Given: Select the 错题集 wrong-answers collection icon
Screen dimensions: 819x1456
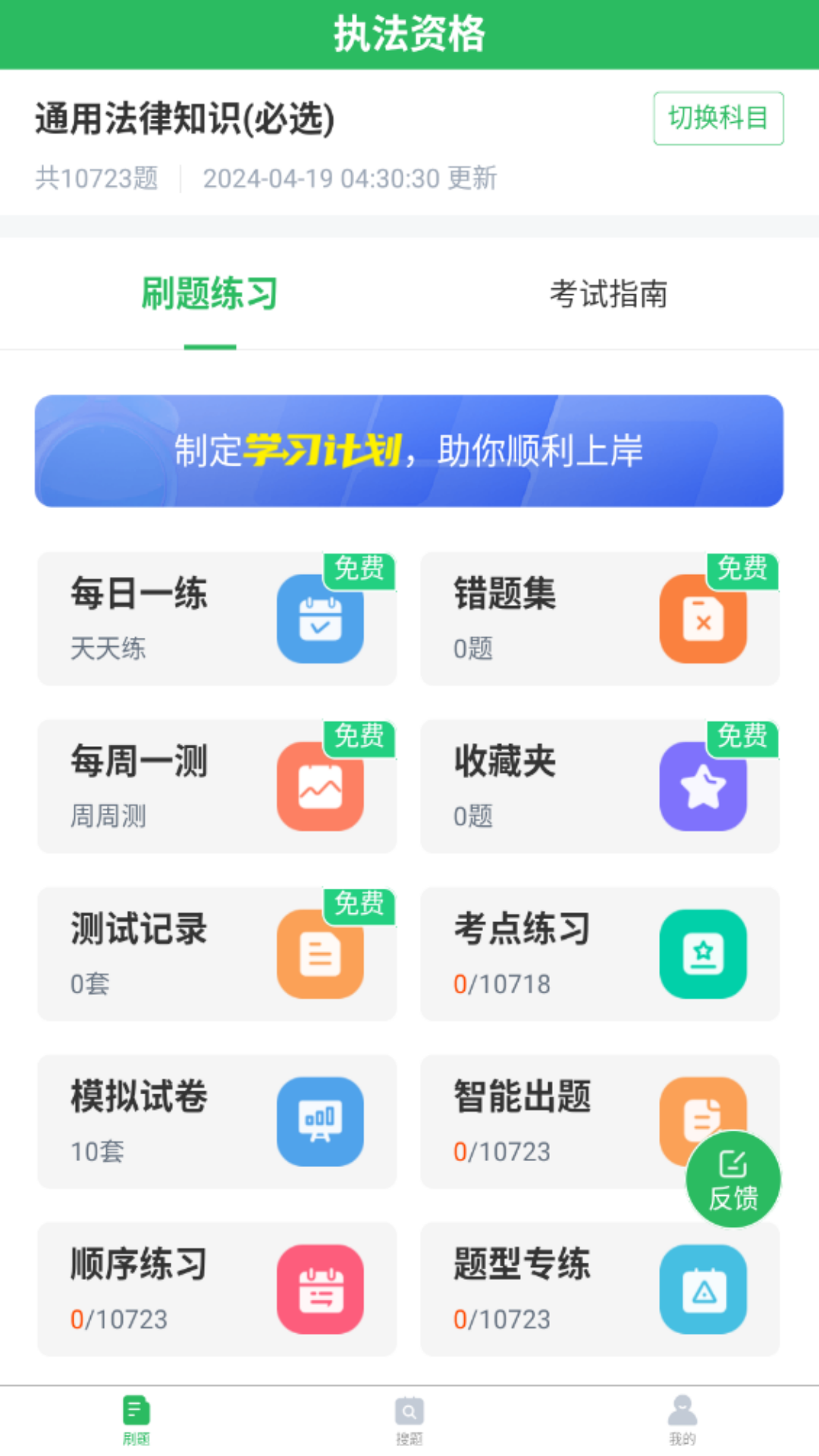Looking at the screenshot, I should click(x=703, y=618).
